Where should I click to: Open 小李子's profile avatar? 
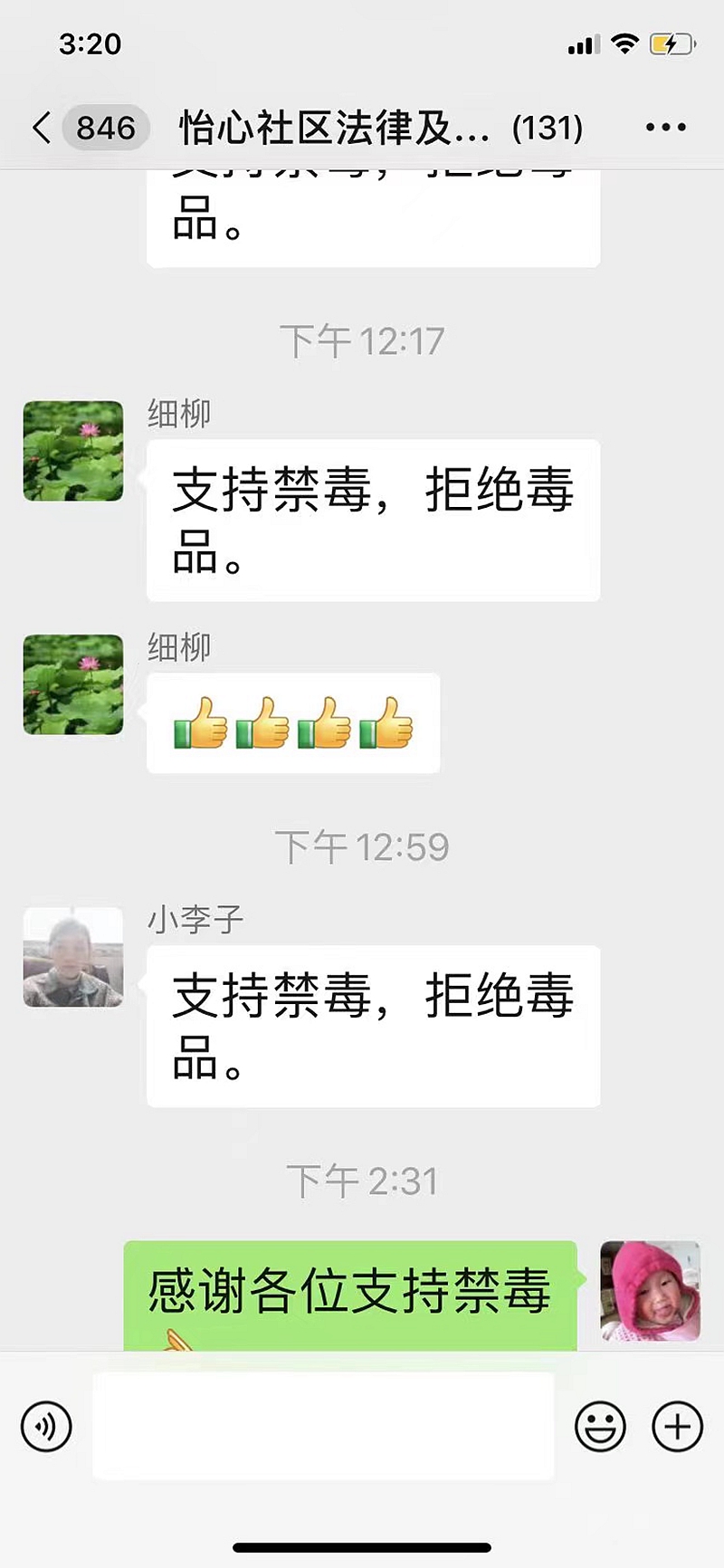click(73, 958)
